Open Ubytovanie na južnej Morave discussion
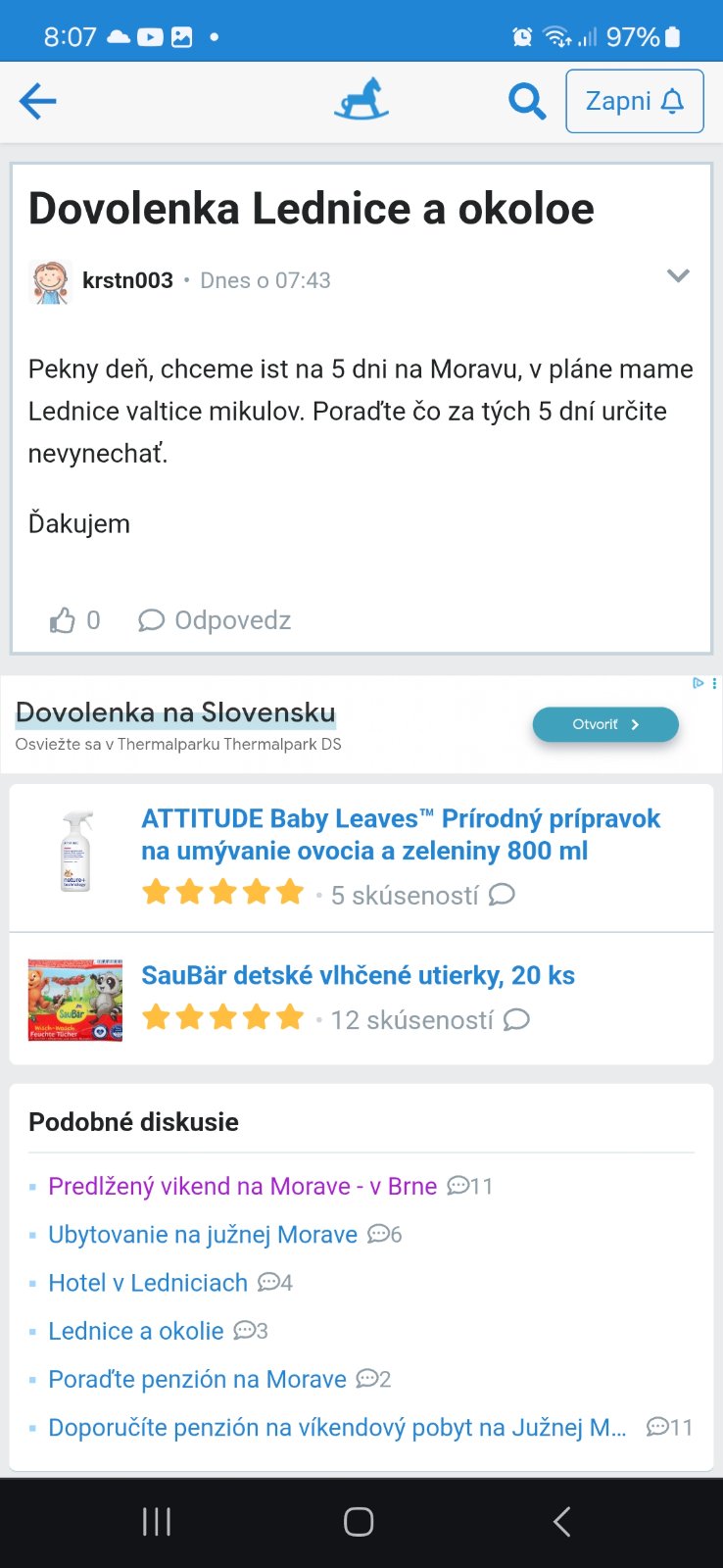723x1568 pixels. coord(203,1234)
